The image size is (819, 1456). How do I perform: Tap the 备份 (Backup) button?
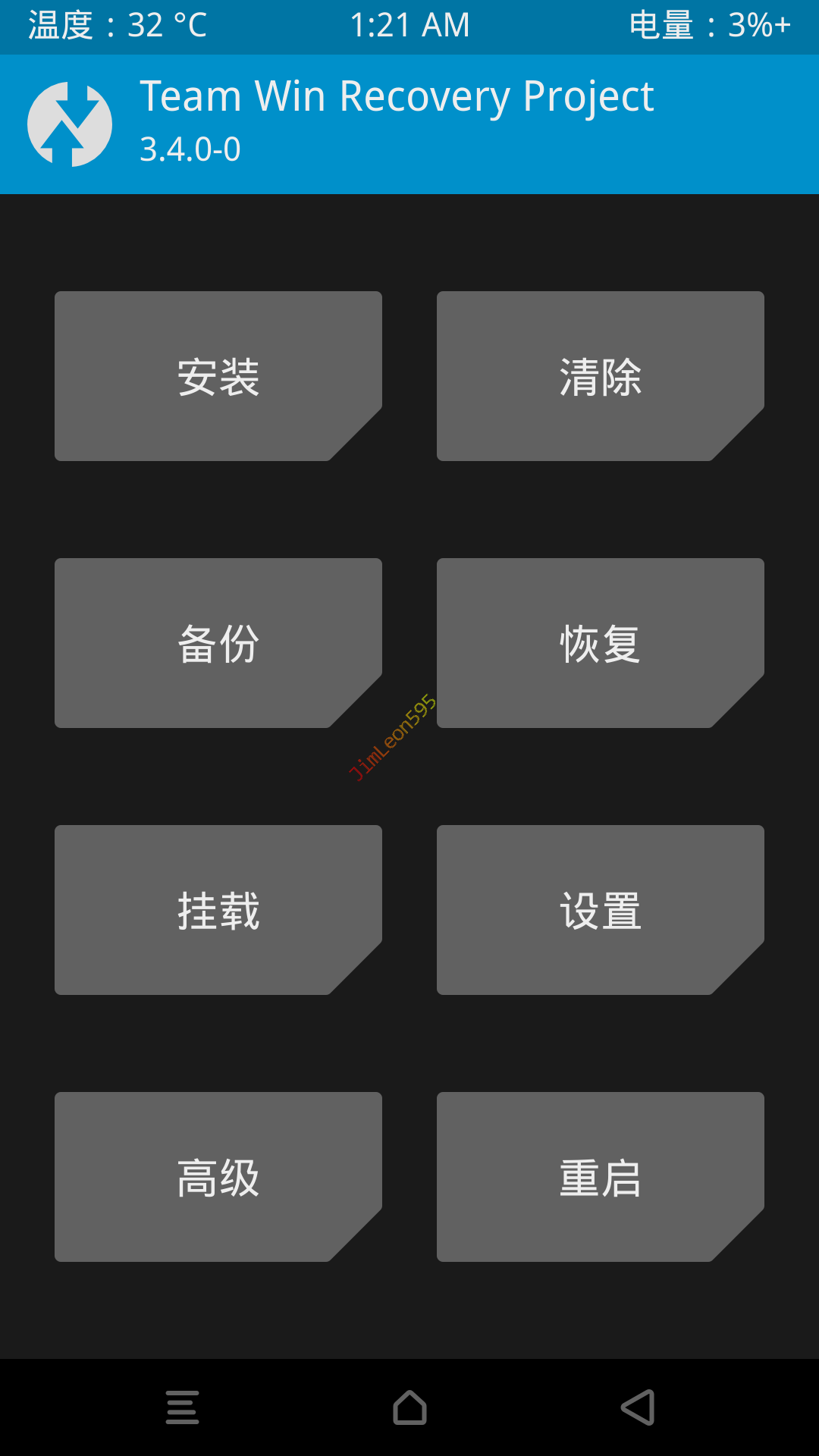(218, 643)
